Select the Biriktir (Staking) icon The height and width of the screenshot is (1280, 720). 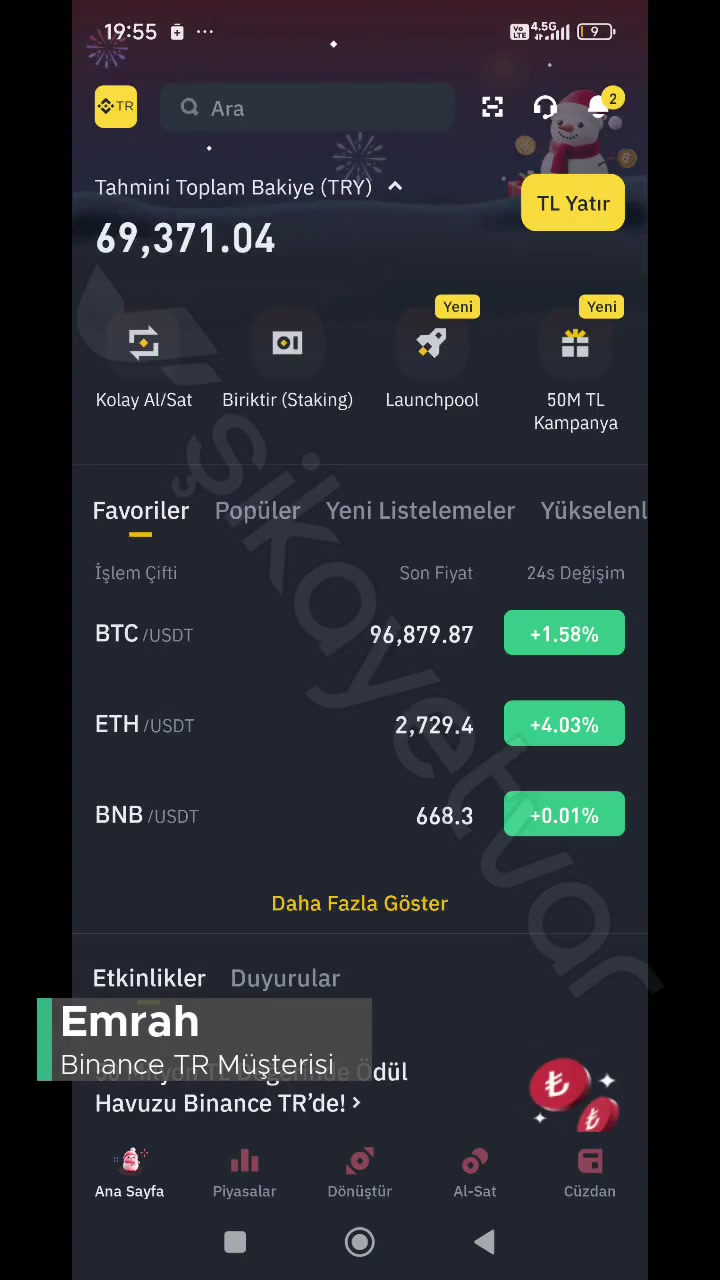(287, 343)
